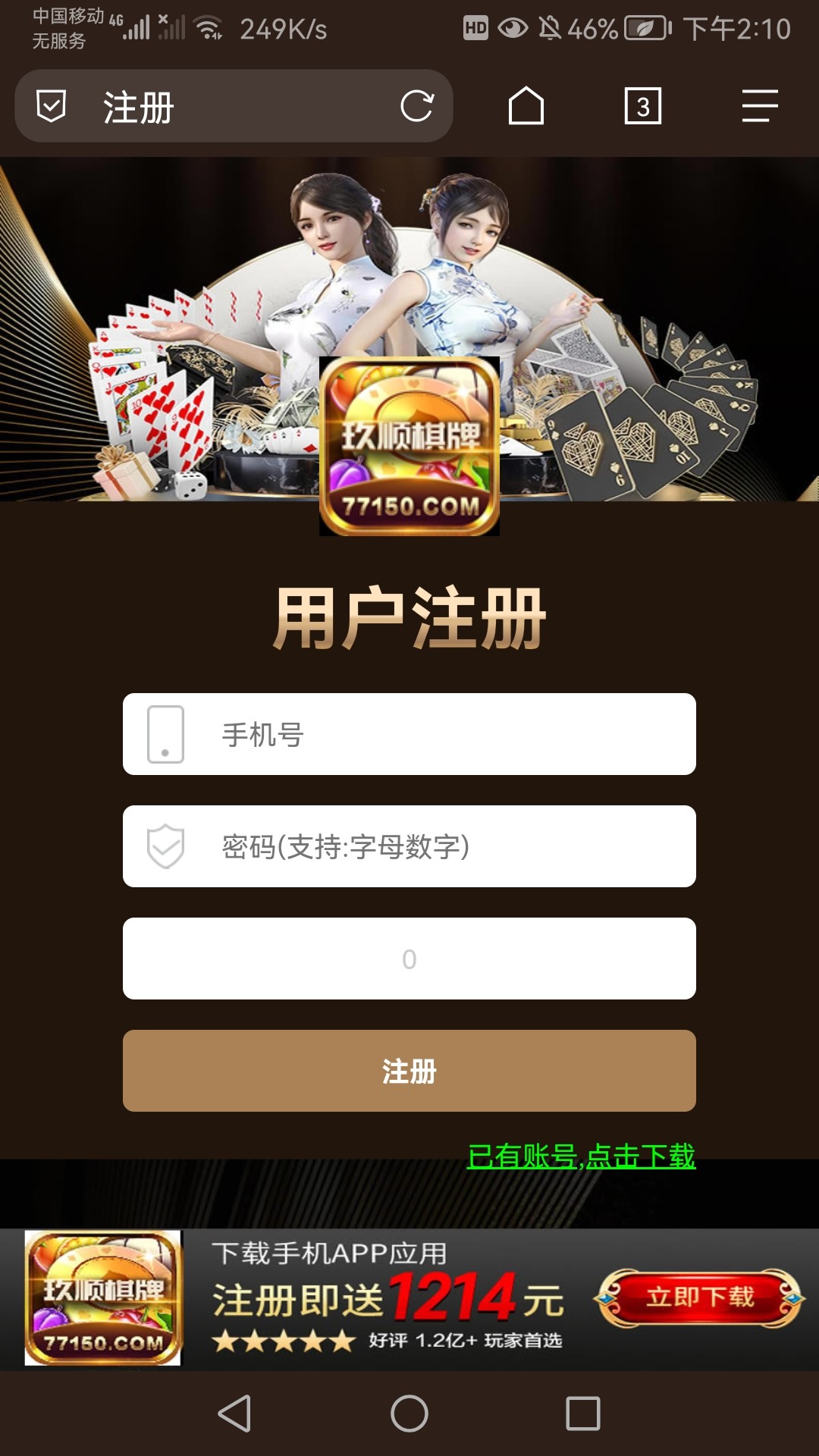Tap the 注册 register button
Viewport: 819px width, 1456px height.
point(409,1071)
